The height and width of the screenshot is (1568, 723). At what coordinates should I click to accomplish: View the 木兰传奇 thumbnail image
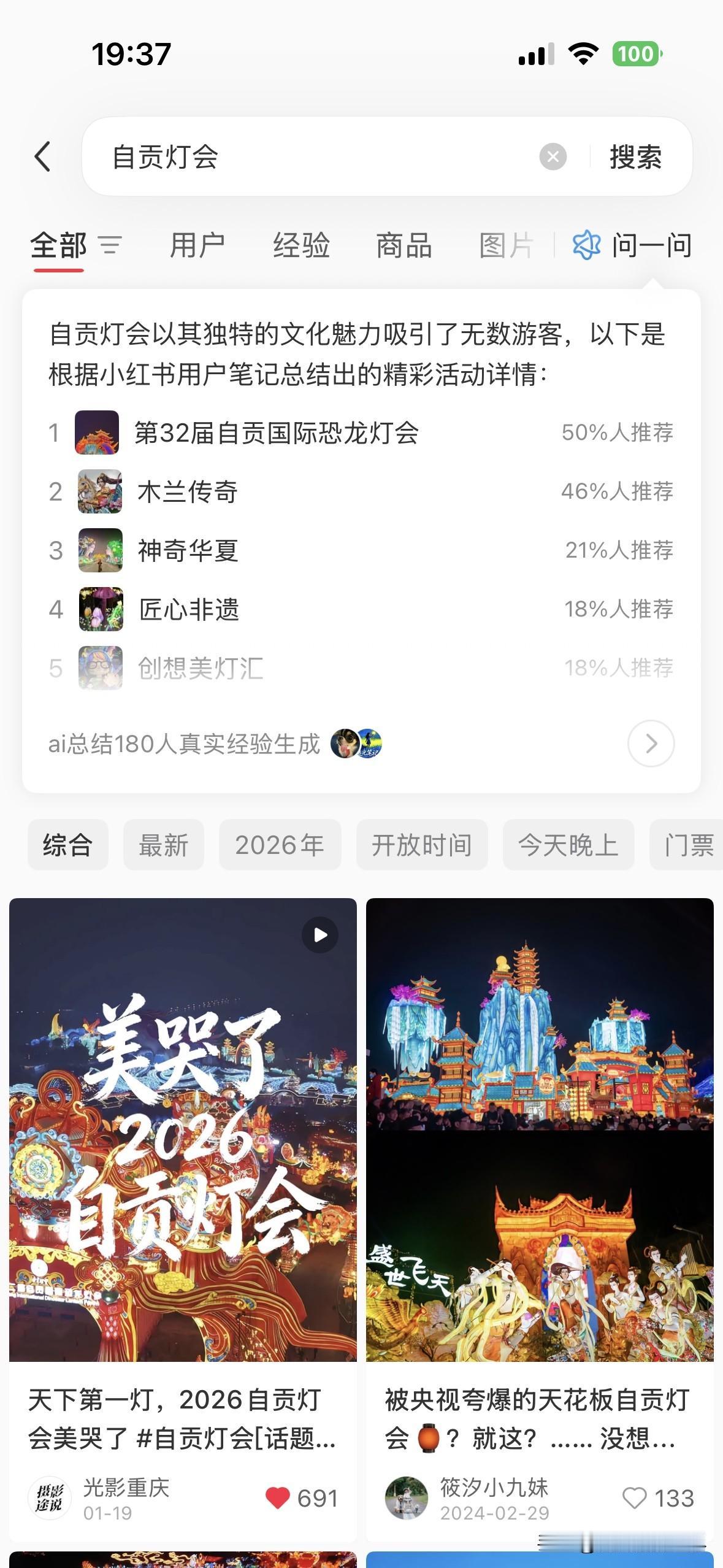[x=100, y=491]
